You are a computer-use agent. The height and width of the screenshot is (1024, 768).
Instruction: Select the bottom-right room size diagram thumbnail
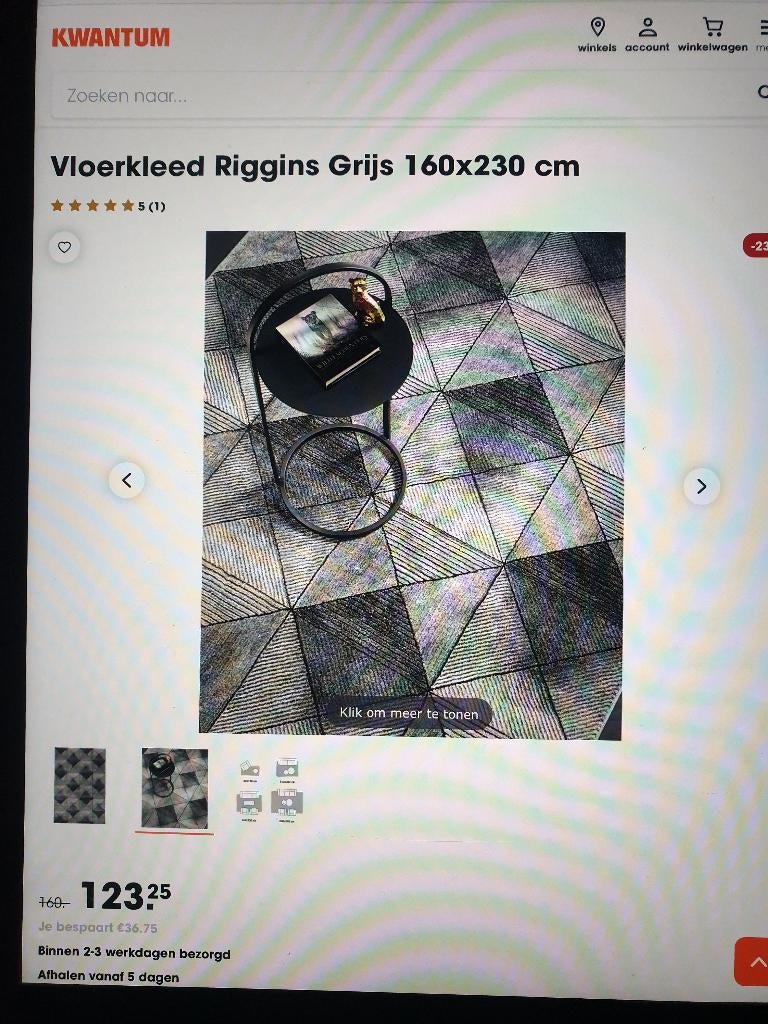pos(287,803)
